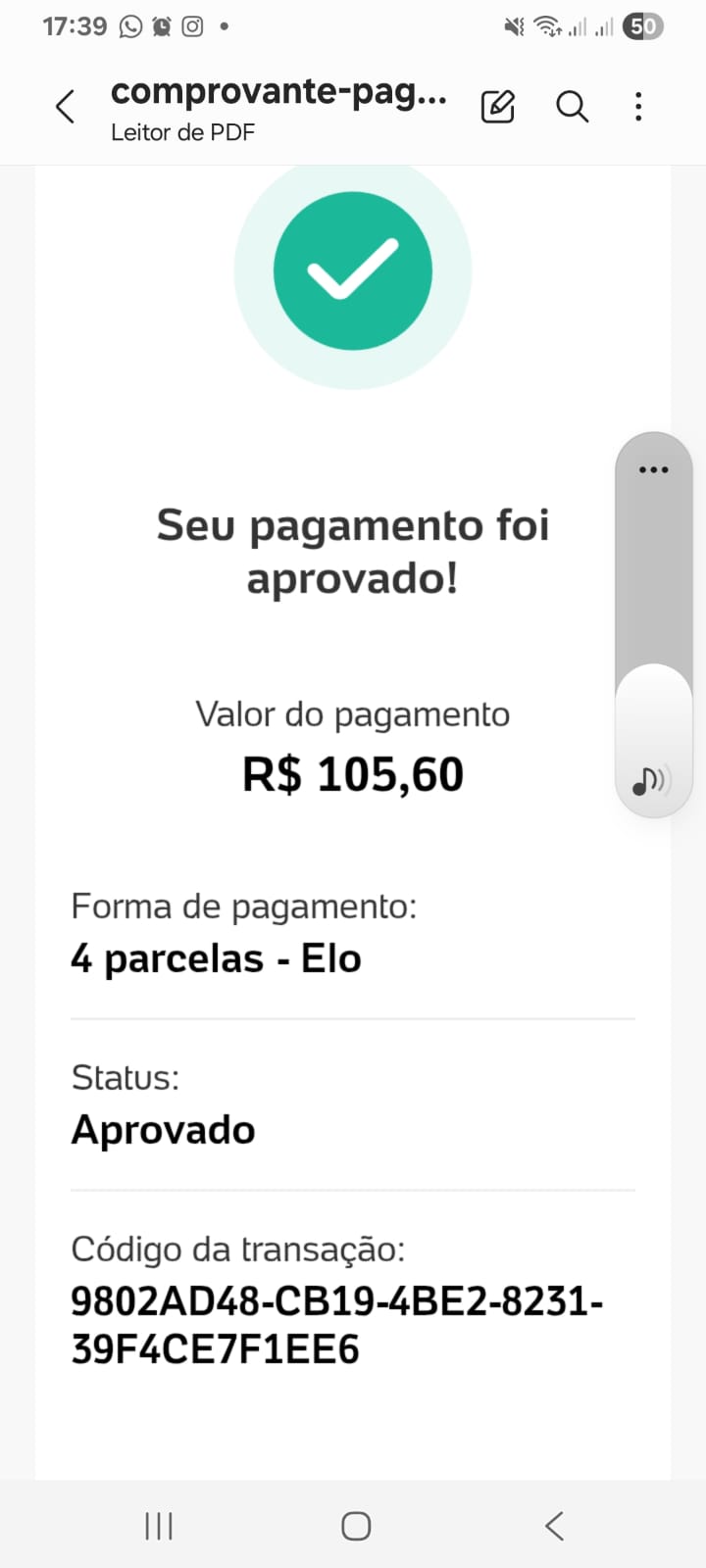The image size is (706, 1568).
Task: Open the three-dot overflow menu
Action: tap(638, 106)
